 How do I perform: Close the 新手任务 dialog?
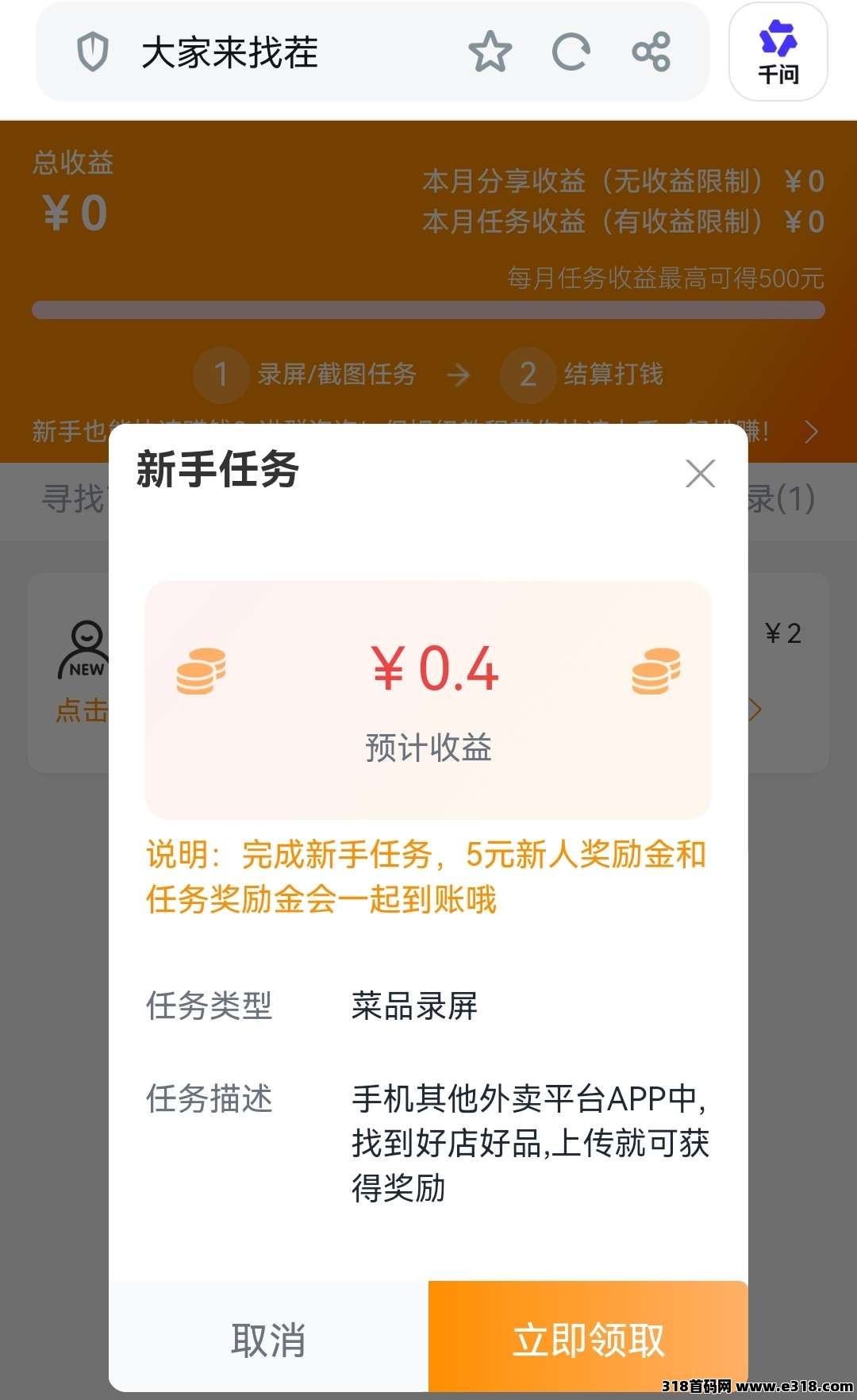click(700, 474)
